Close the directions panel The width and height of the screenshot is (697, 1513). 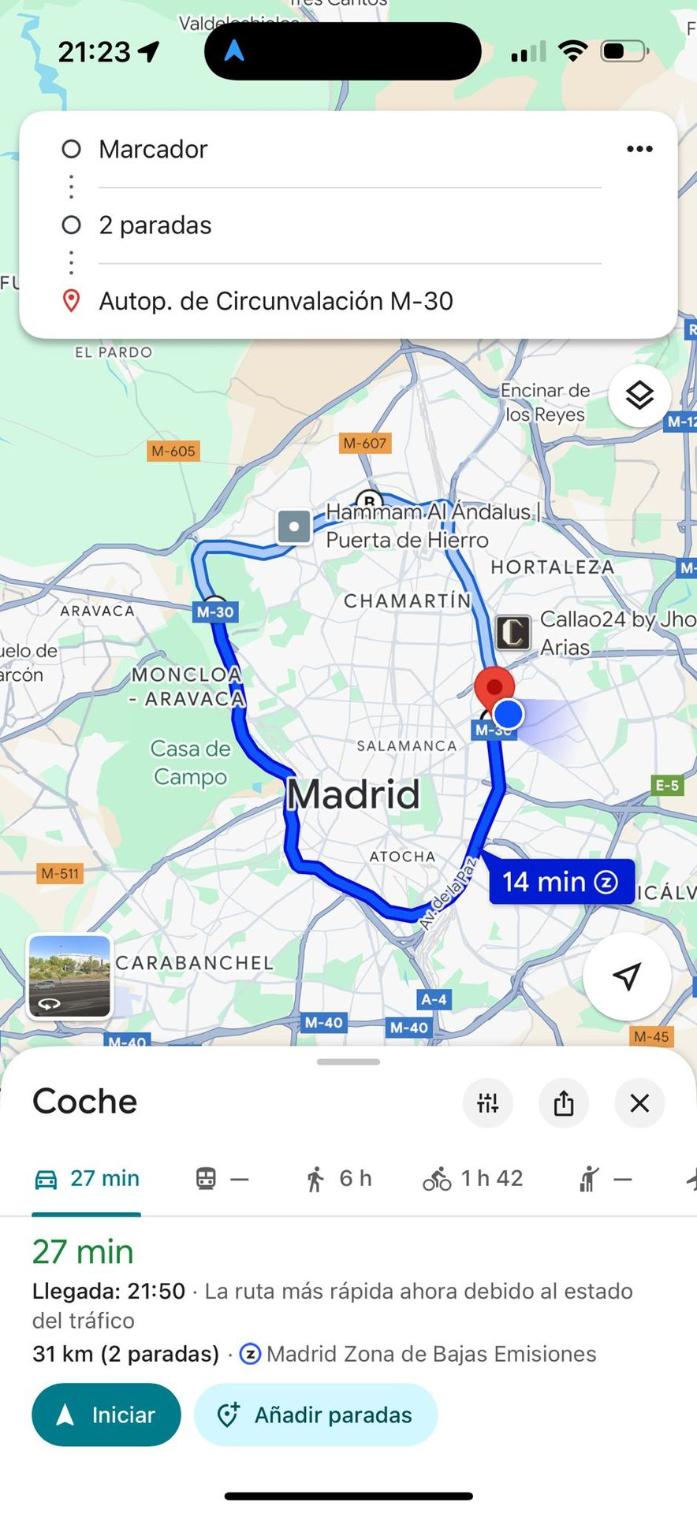(640, 1103)
